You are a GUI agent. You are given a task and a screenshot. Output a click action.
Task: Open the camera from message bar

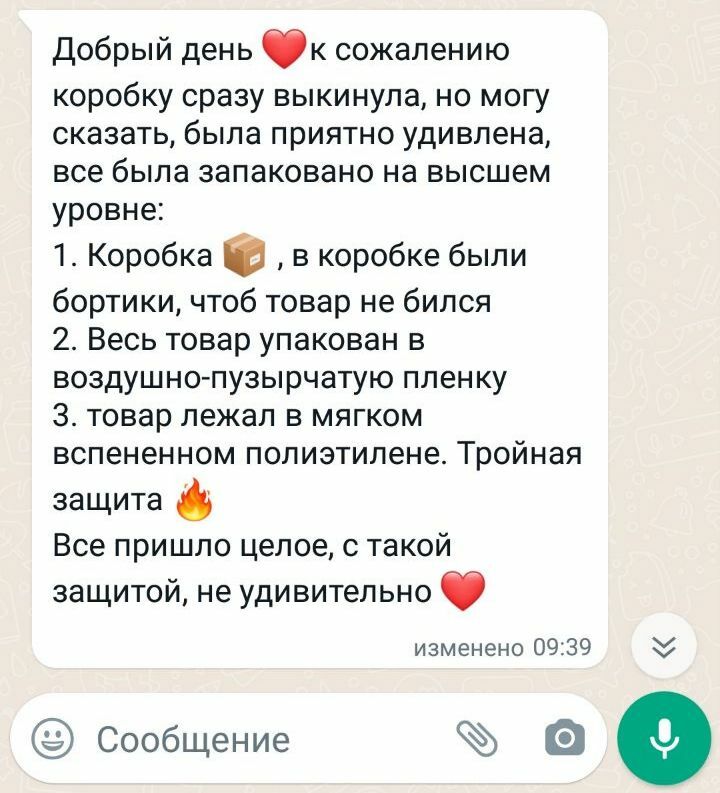[x=565, y=739]
